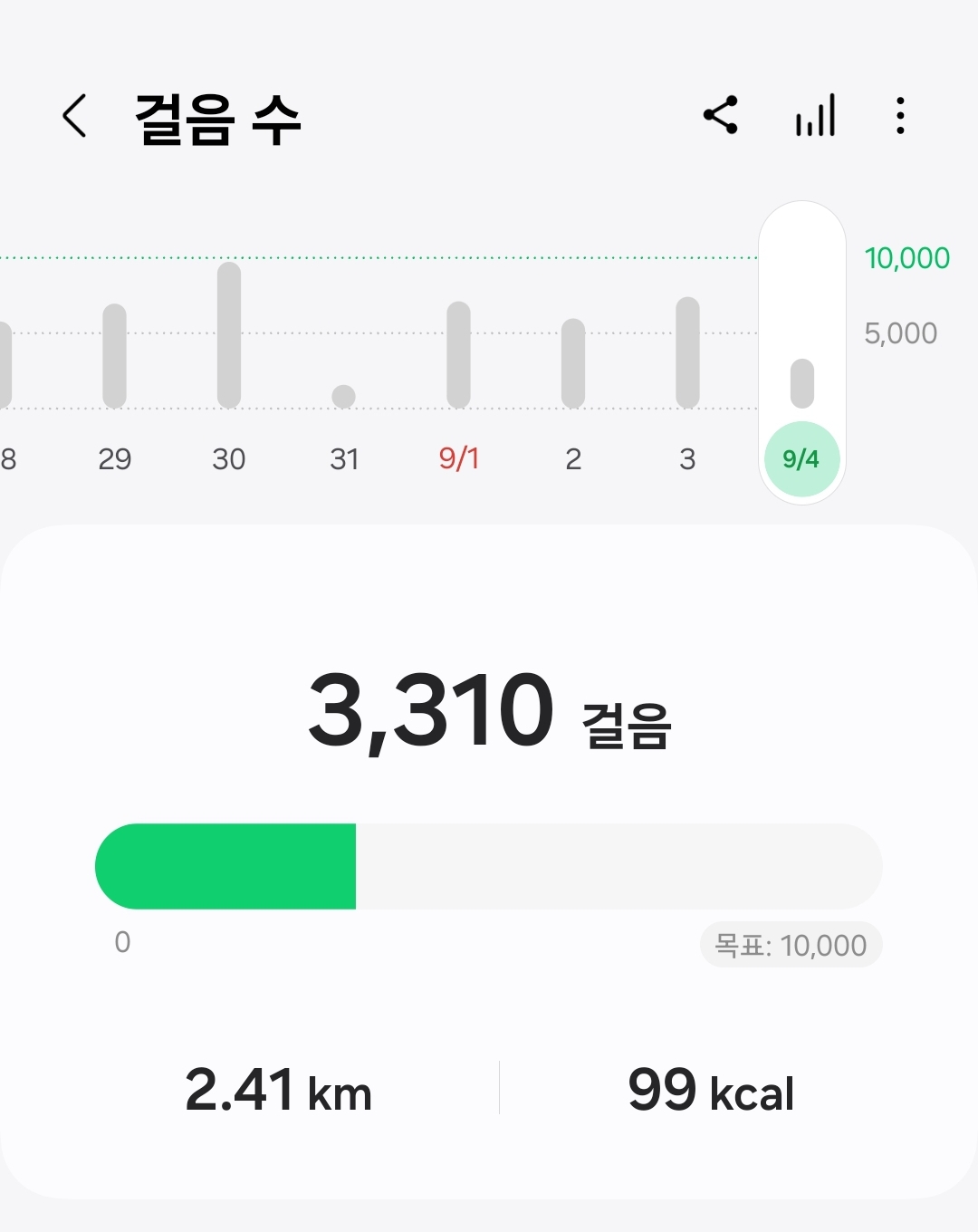Select the highlighted 9/4 day
This screenshot has height=1232, width=978.
click(x=801, y=458)
